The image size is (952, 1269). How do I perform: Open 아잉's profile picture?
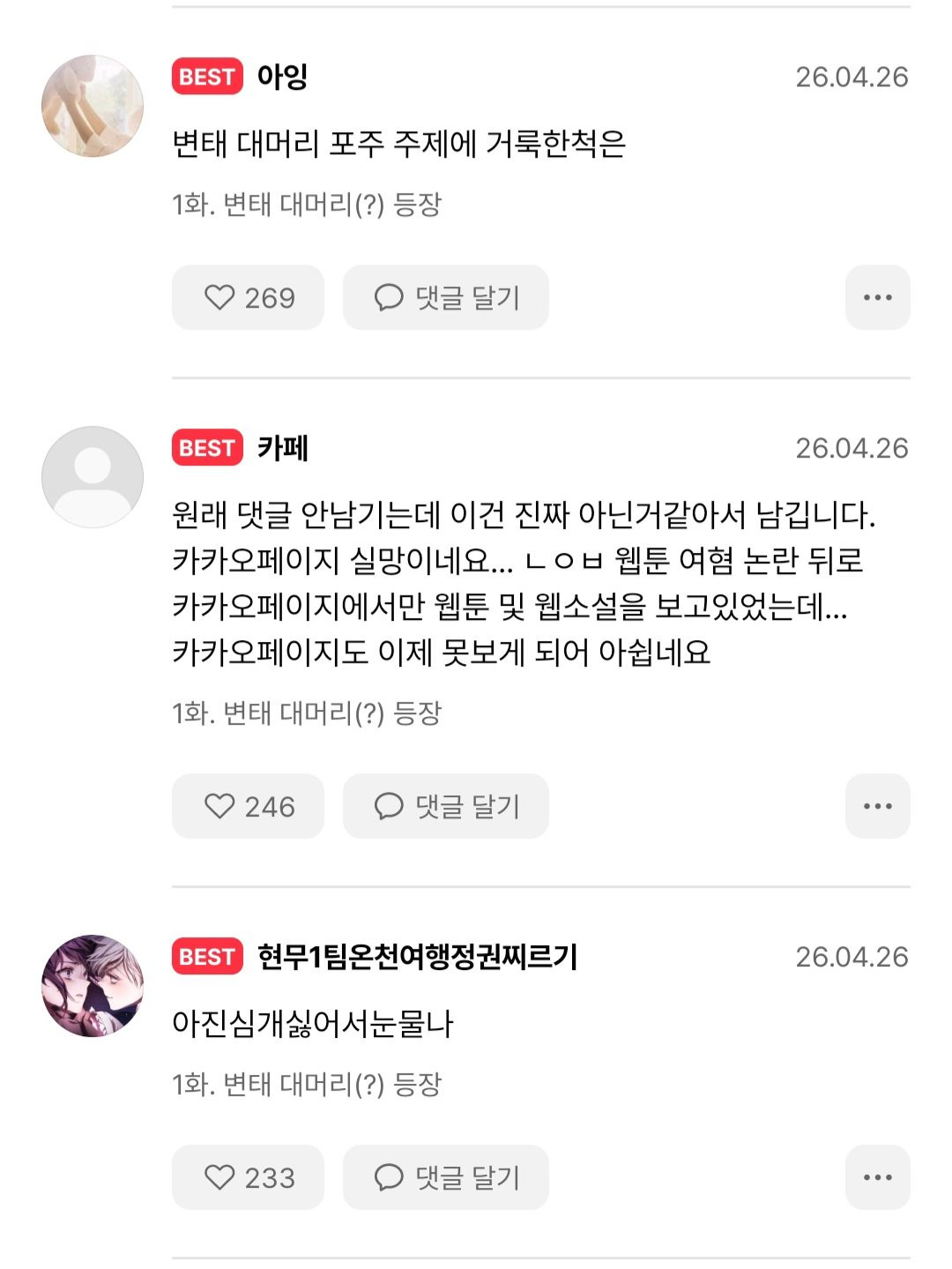coord(93,106)
